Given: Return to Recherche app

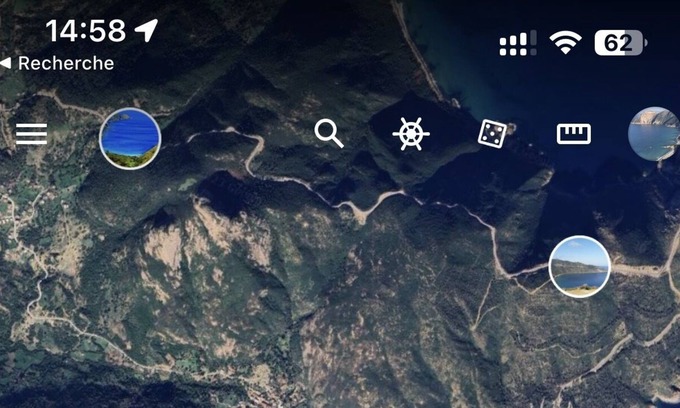Looking at the screenshot, I should tap(57, 63).
